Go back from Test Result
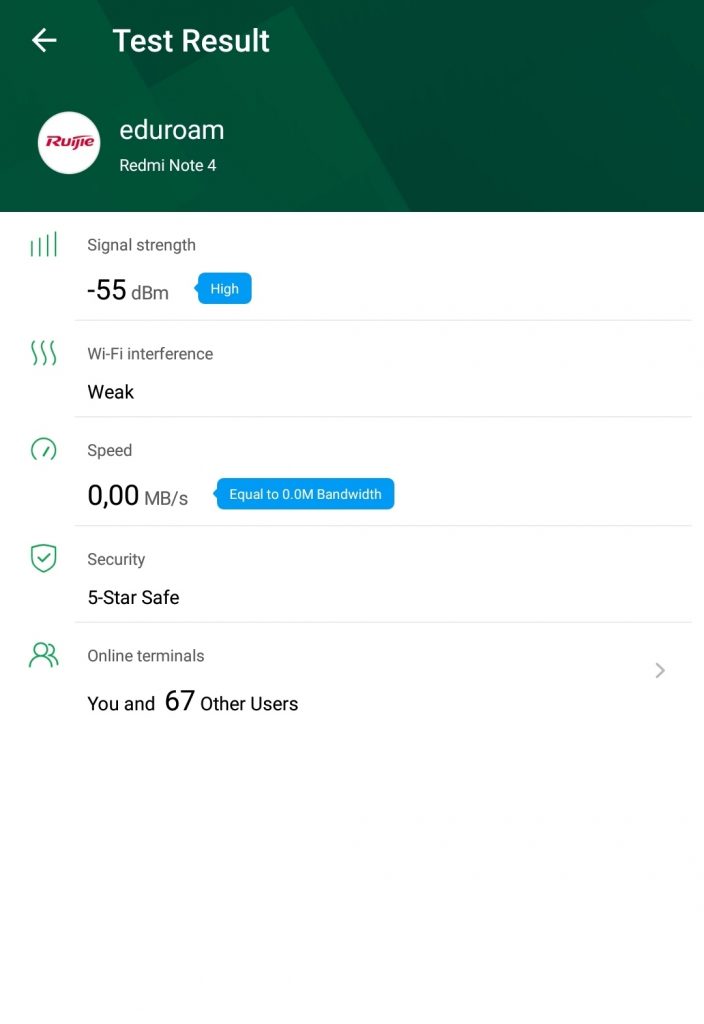Viewport: 704px width, 1024px height. pyautogui.click(x=44, y=40)
